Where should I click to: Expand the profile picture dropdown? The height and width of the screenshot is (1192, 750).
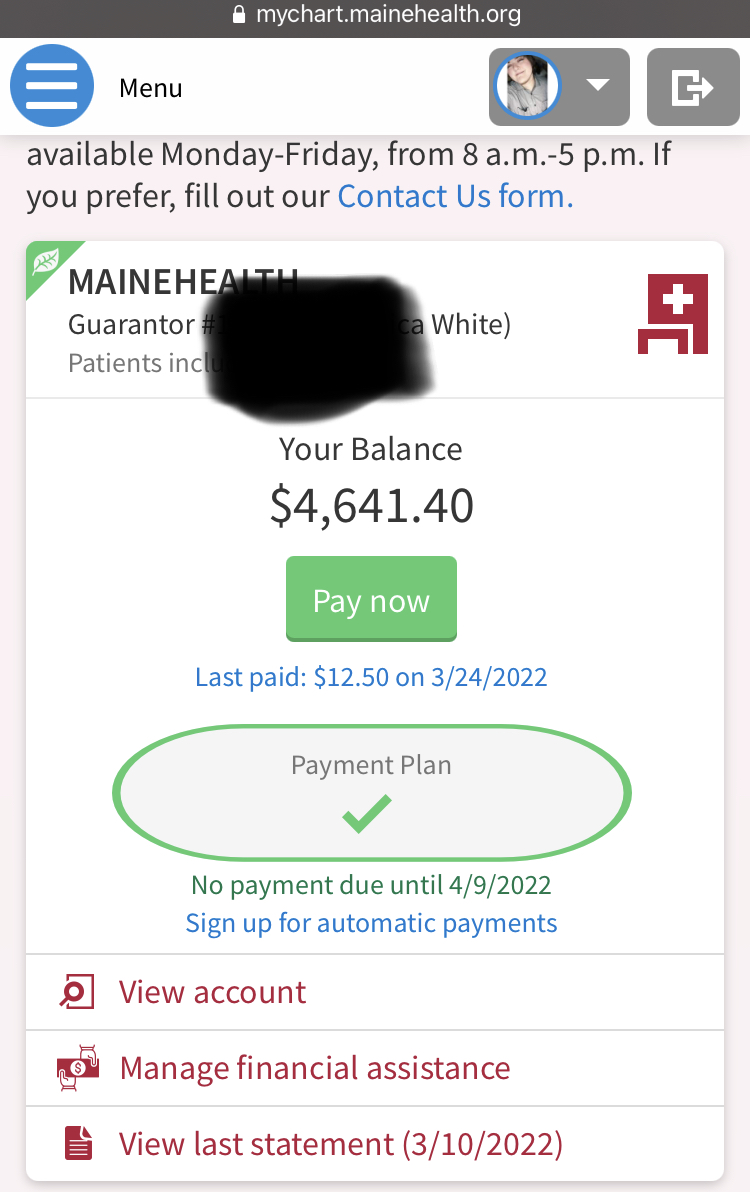(559, 87)
